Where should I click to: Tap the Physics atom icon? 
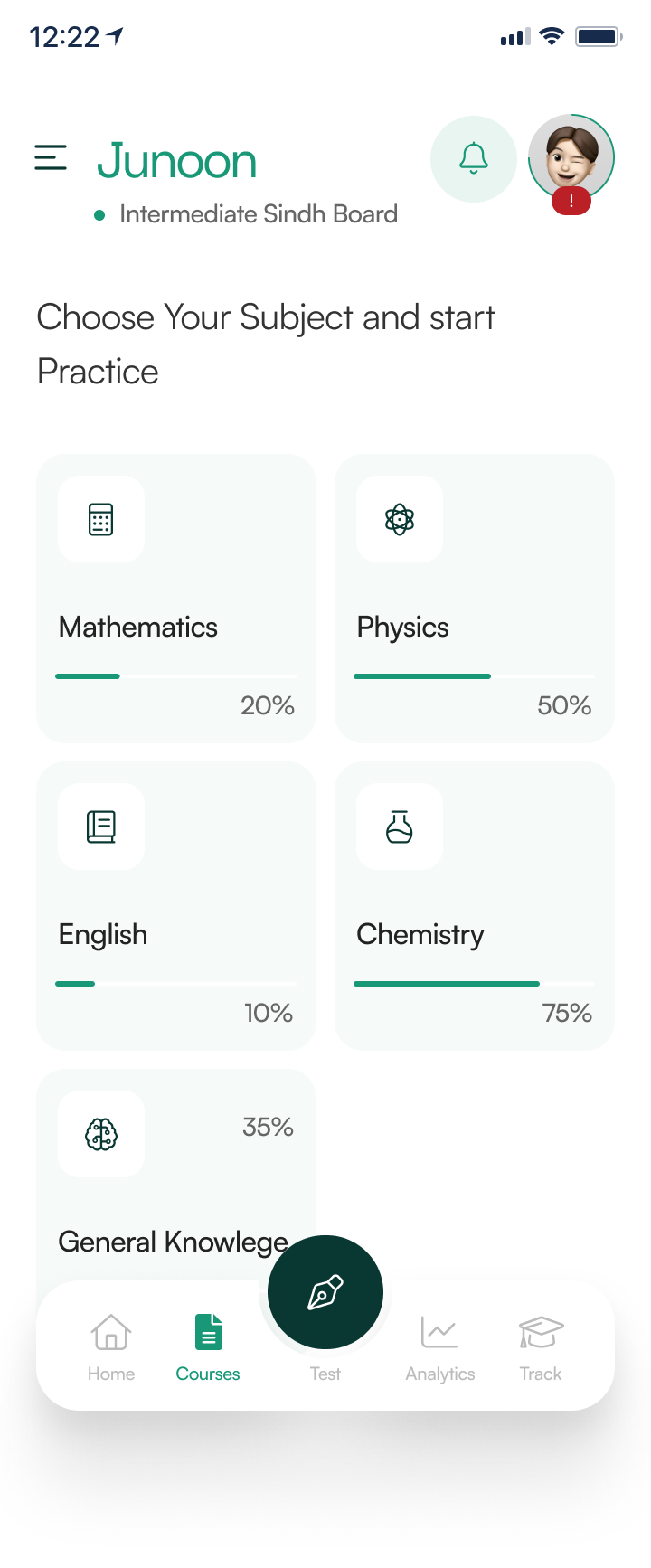point(399,519)
